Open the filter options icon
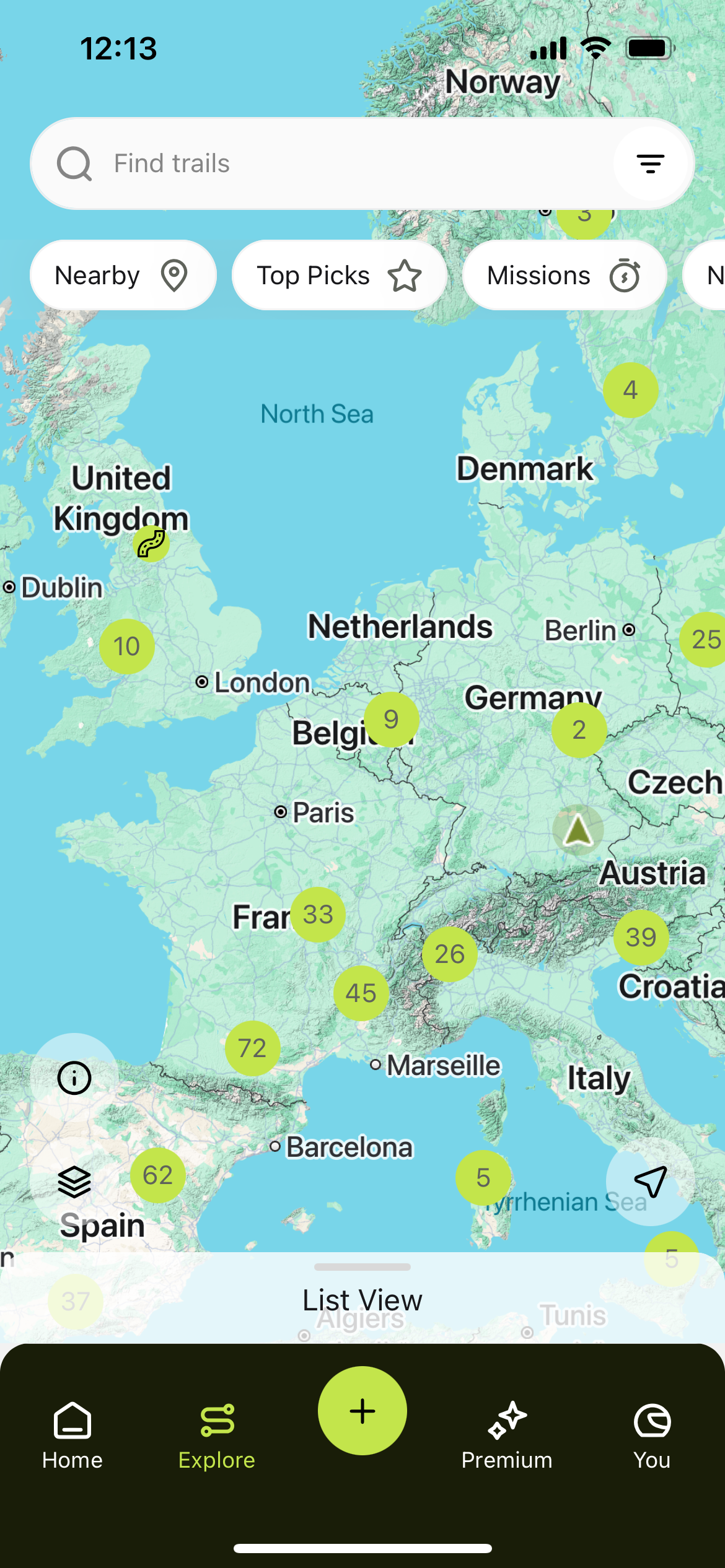 coord(650,163)
